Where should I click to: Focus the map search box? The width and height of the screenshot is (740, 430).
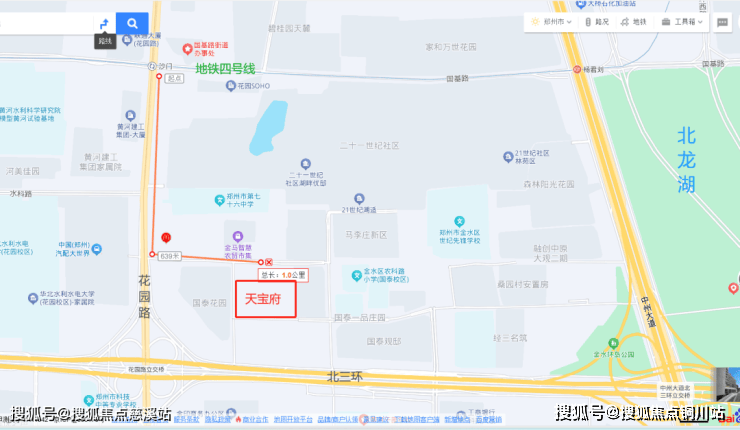[x=45, y=23]
